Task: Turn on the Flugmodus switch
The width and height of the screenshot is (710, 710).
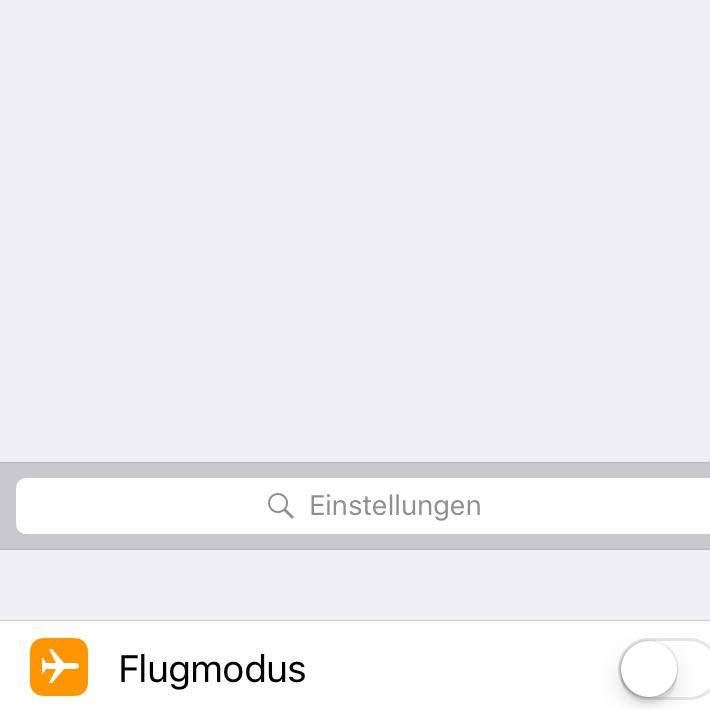Action: tap(662, 669)
